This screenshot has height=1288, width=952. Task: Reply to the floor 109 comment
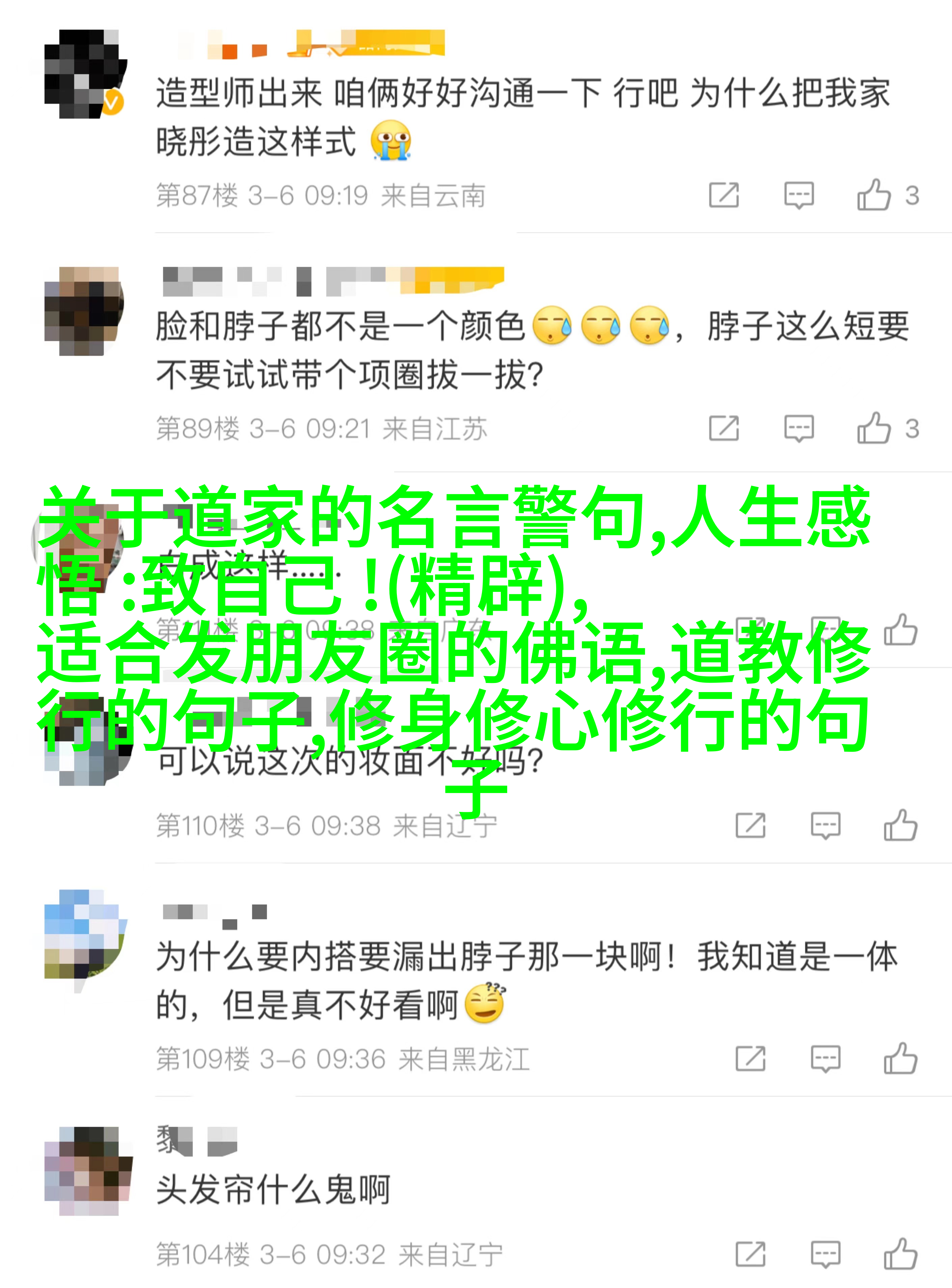(825, 1059)
